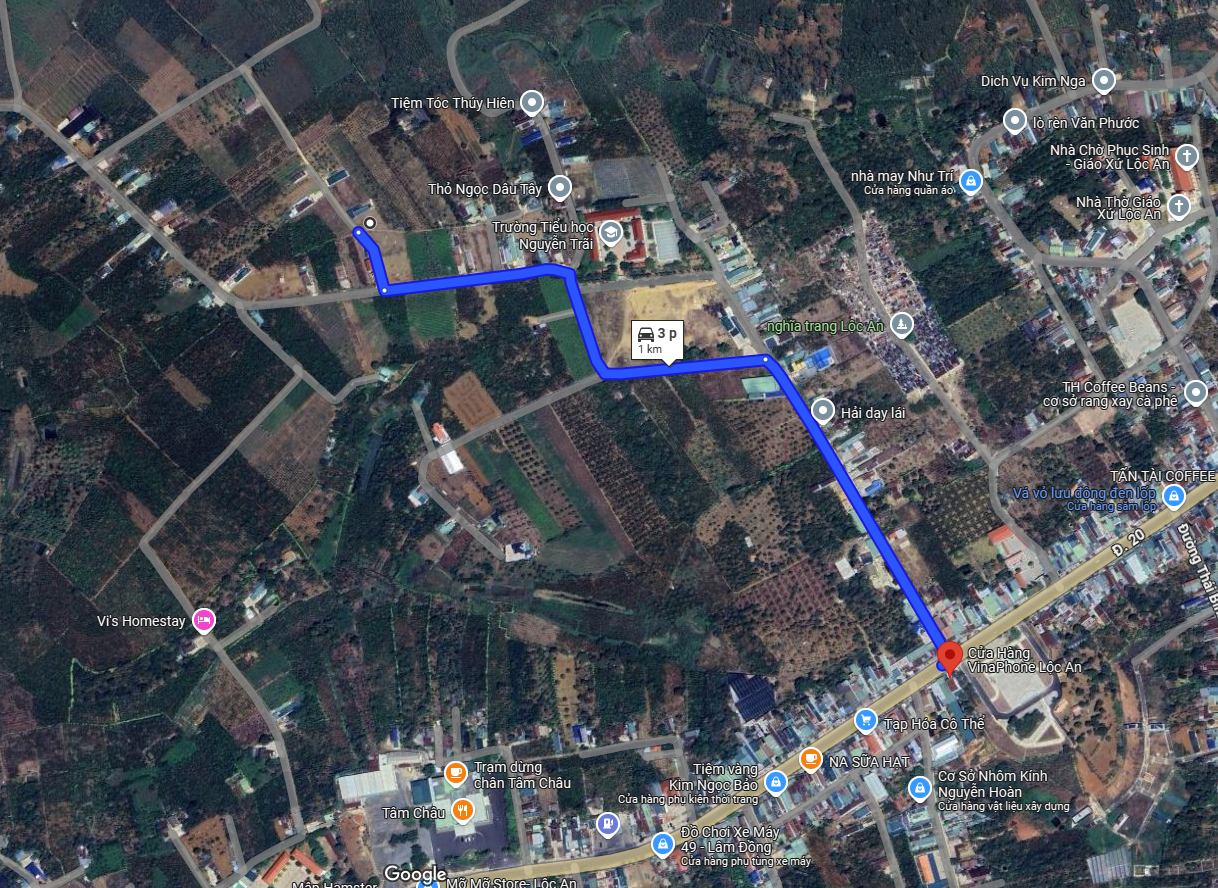
Task: Select the Tiệm Tóc Thúy Hiền marker
Action: point(533,102)
